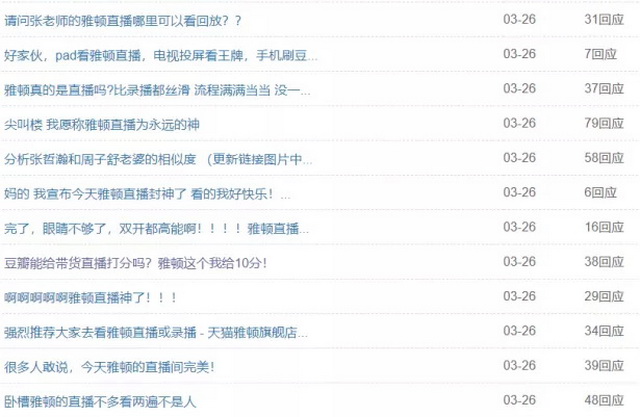Open the post 妈的 我宣布今天雅顿直播封神了
This screenshot has width=640, height=417.
pyautogui.click(x=147, y=193)
